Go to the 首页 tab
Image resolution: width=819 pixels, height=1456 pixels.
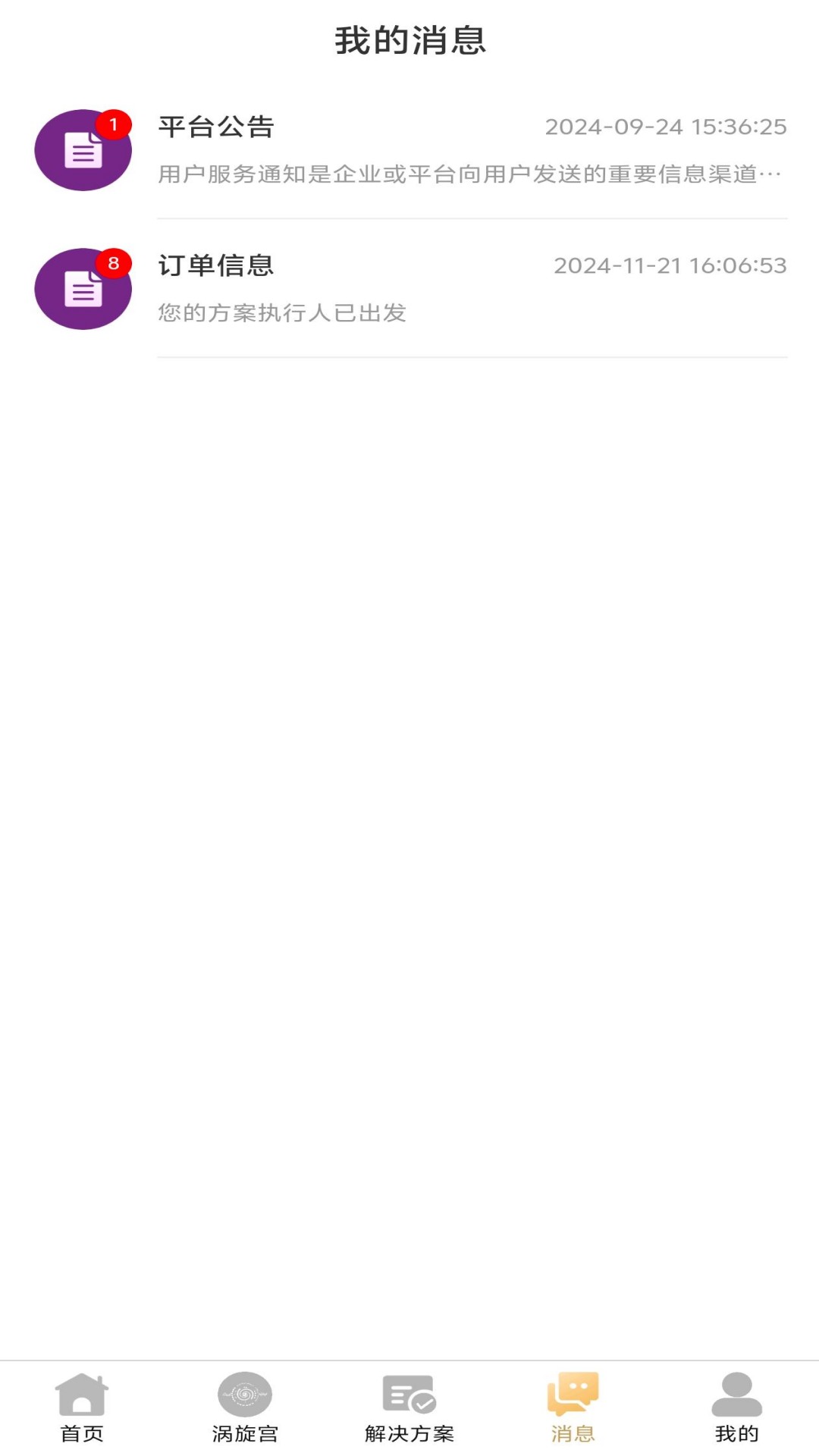(x=82, y=1407)
